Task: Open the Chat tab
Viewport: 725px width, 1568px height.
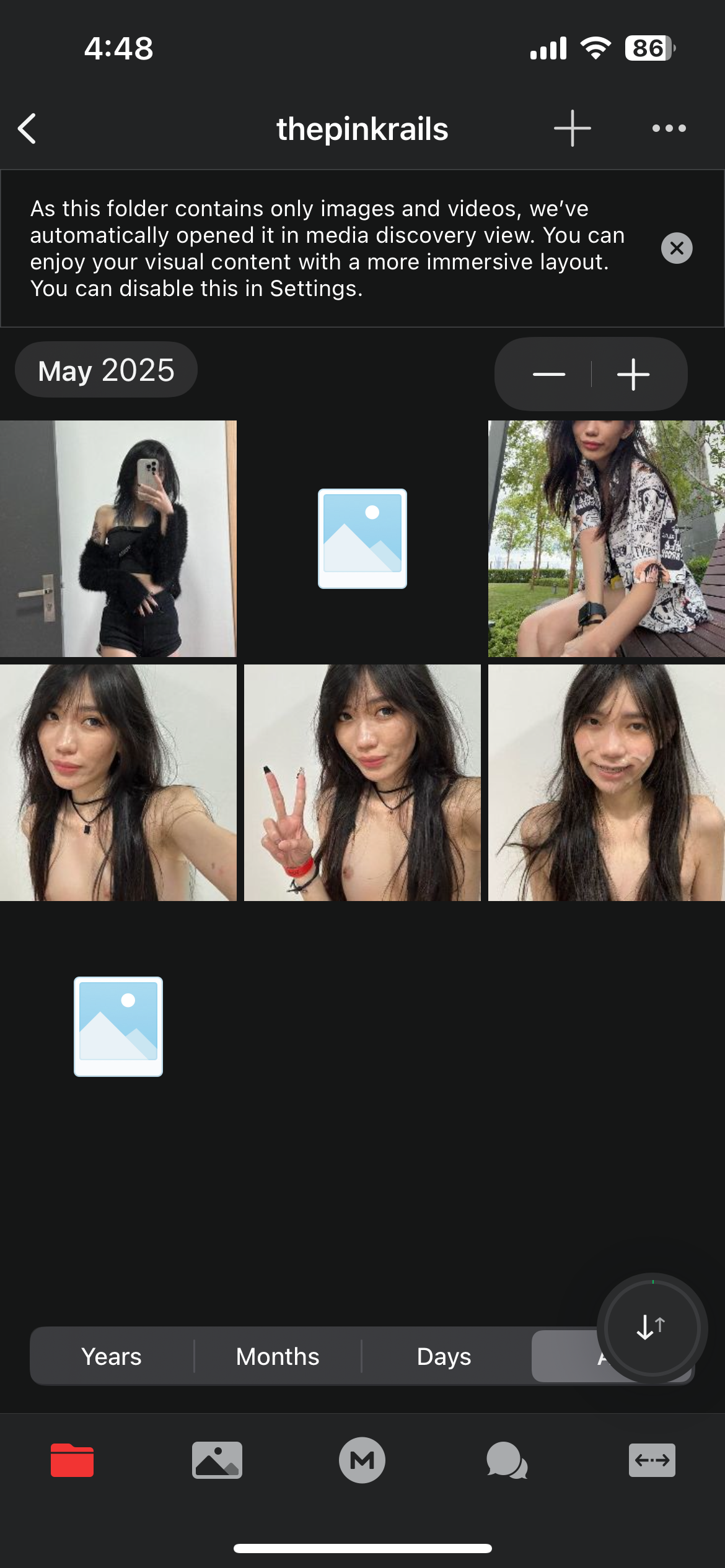Action: 507,1460
